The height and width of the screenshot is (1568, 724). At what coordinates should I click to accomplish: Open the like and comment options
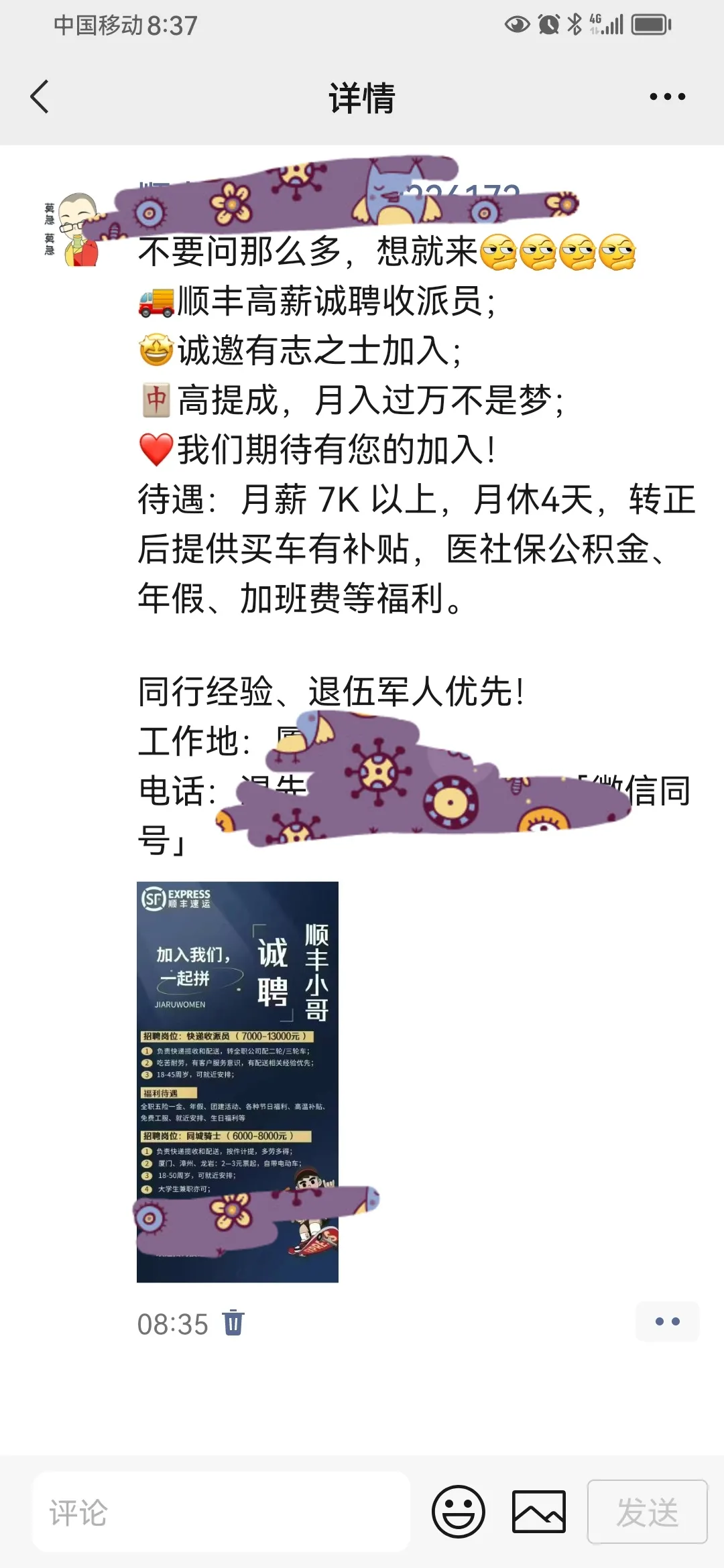[667, 1321]
